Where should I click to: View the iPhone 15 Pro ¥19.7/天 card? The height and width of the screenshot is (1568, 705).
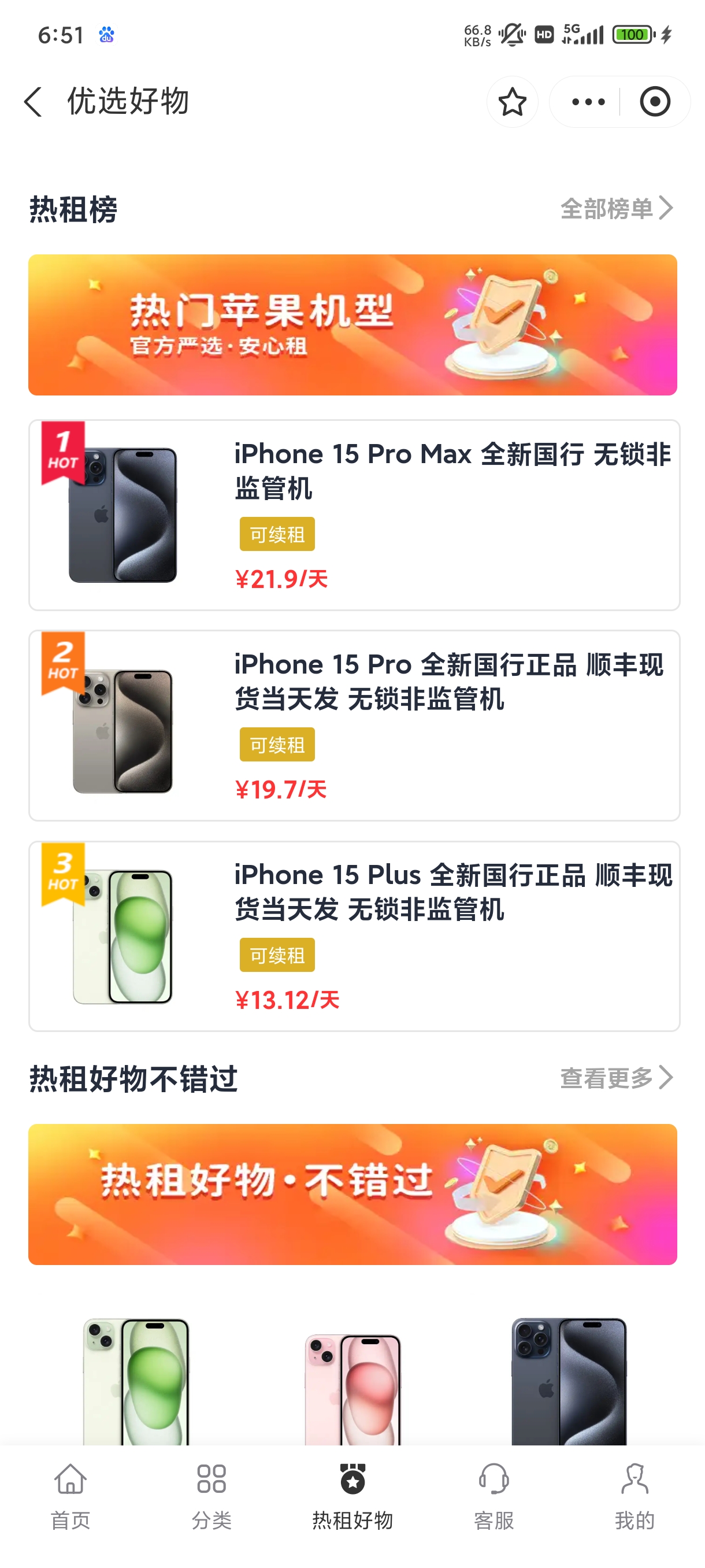[x=354, y=726]
